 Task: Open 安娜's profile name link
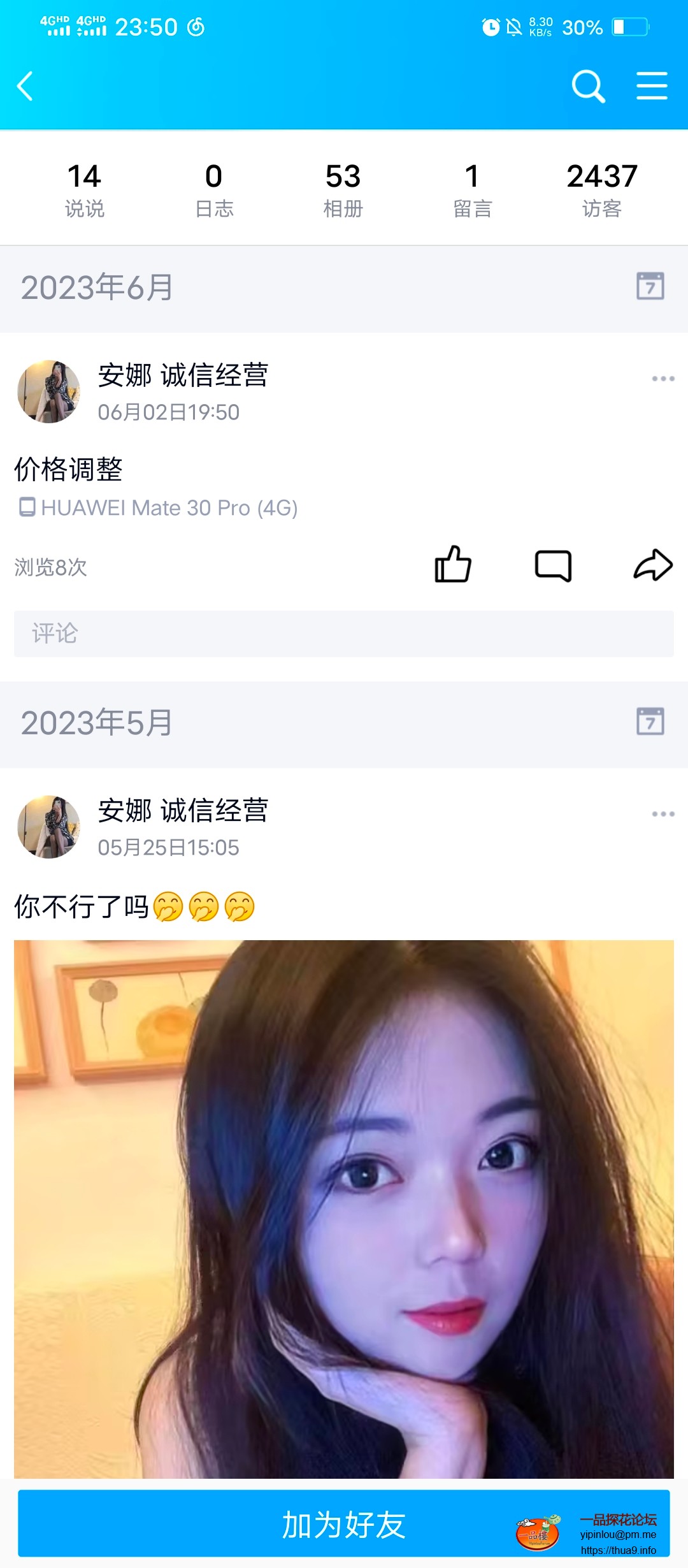[183, 376]
